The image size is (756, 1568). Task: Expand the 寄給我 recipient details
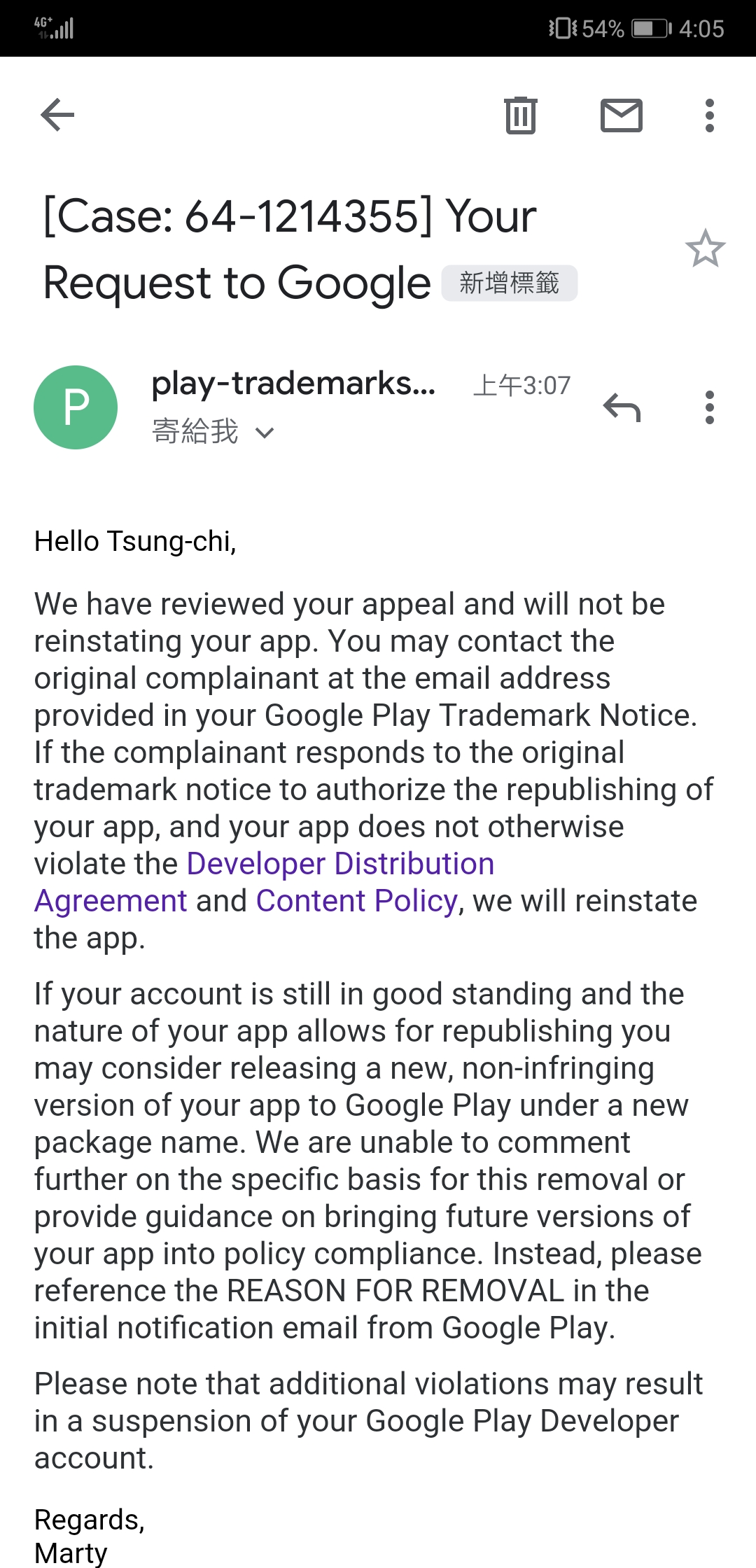click(213, 431)
